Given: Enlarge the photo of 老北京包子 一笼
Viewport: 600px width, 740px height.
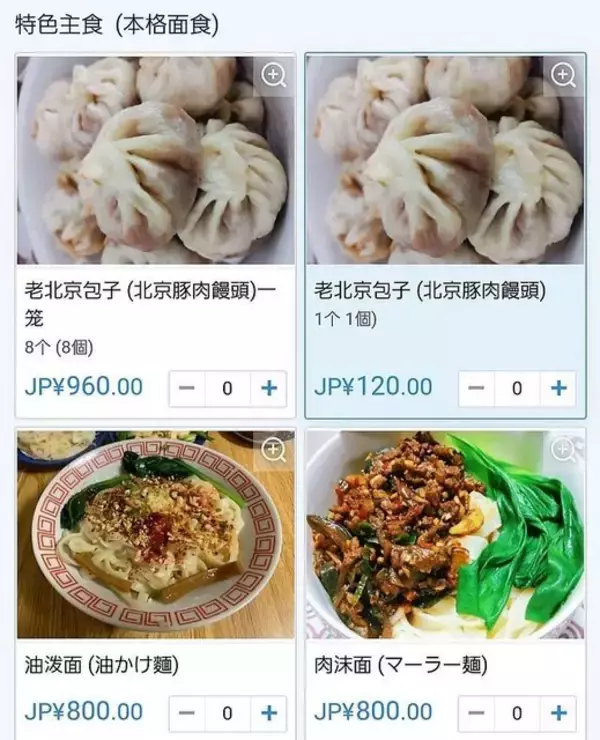Looking at the screenshot, I should pyautogui.click(x=274, y=76).
